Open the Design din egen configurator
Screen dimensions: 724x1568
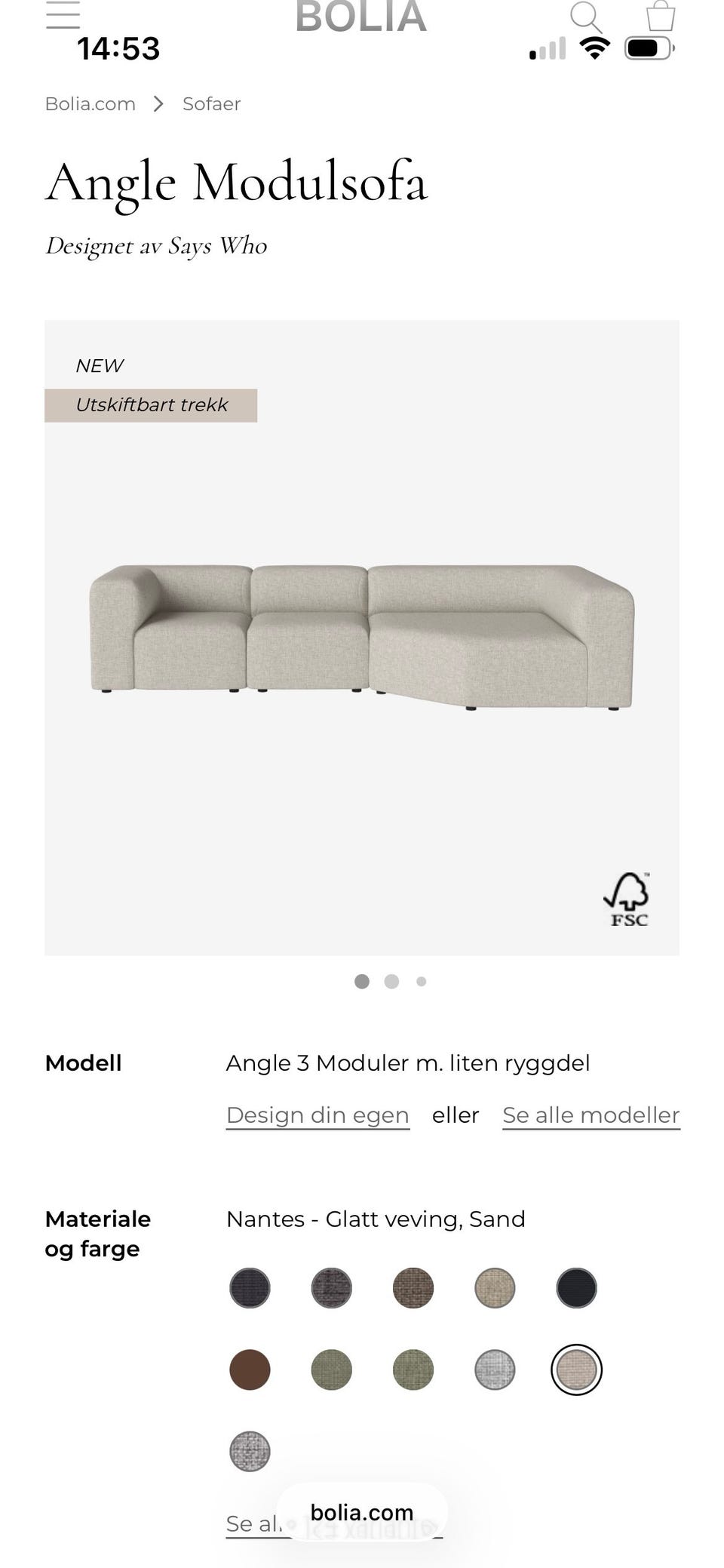point(317,1115)
